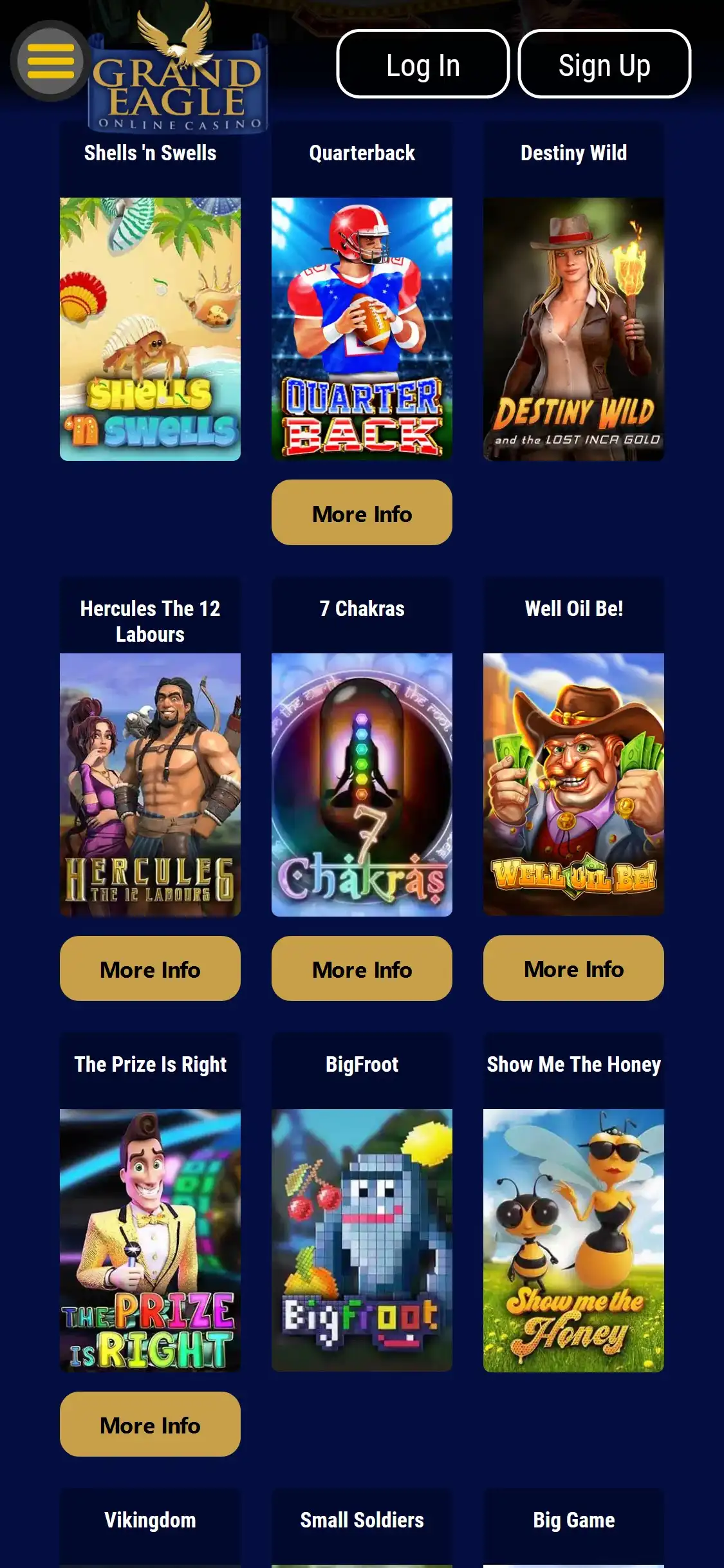View More Info for Quarterback
The height and width of the screenshot is (1568, 724).
(x=362, y=513)
